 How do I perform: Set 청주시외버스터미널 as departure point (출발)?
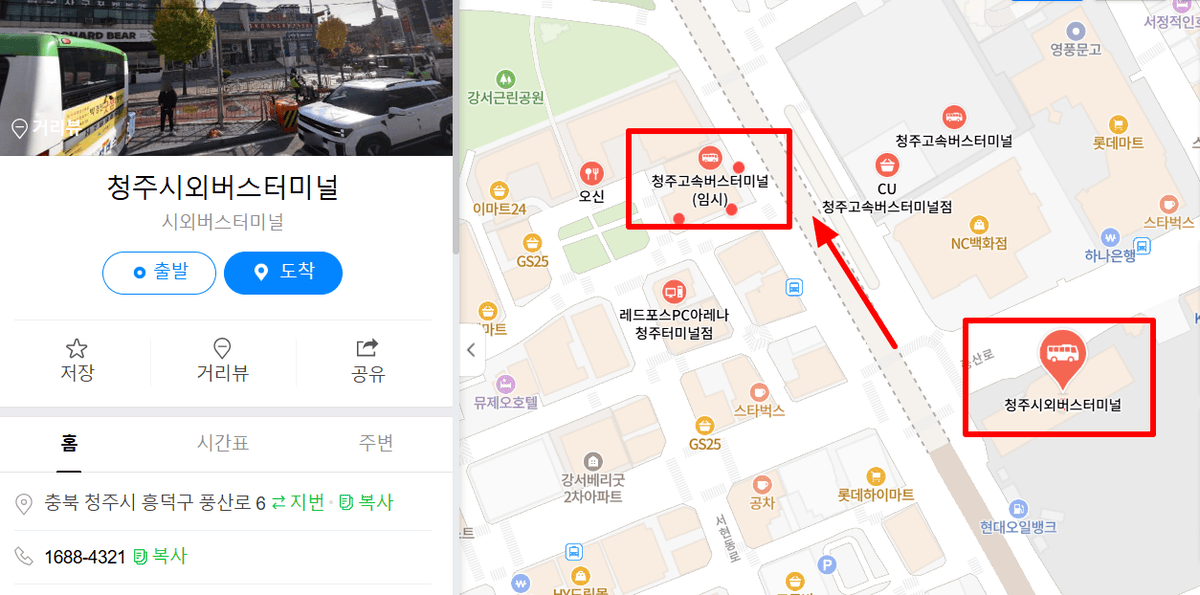click(159, 272)
